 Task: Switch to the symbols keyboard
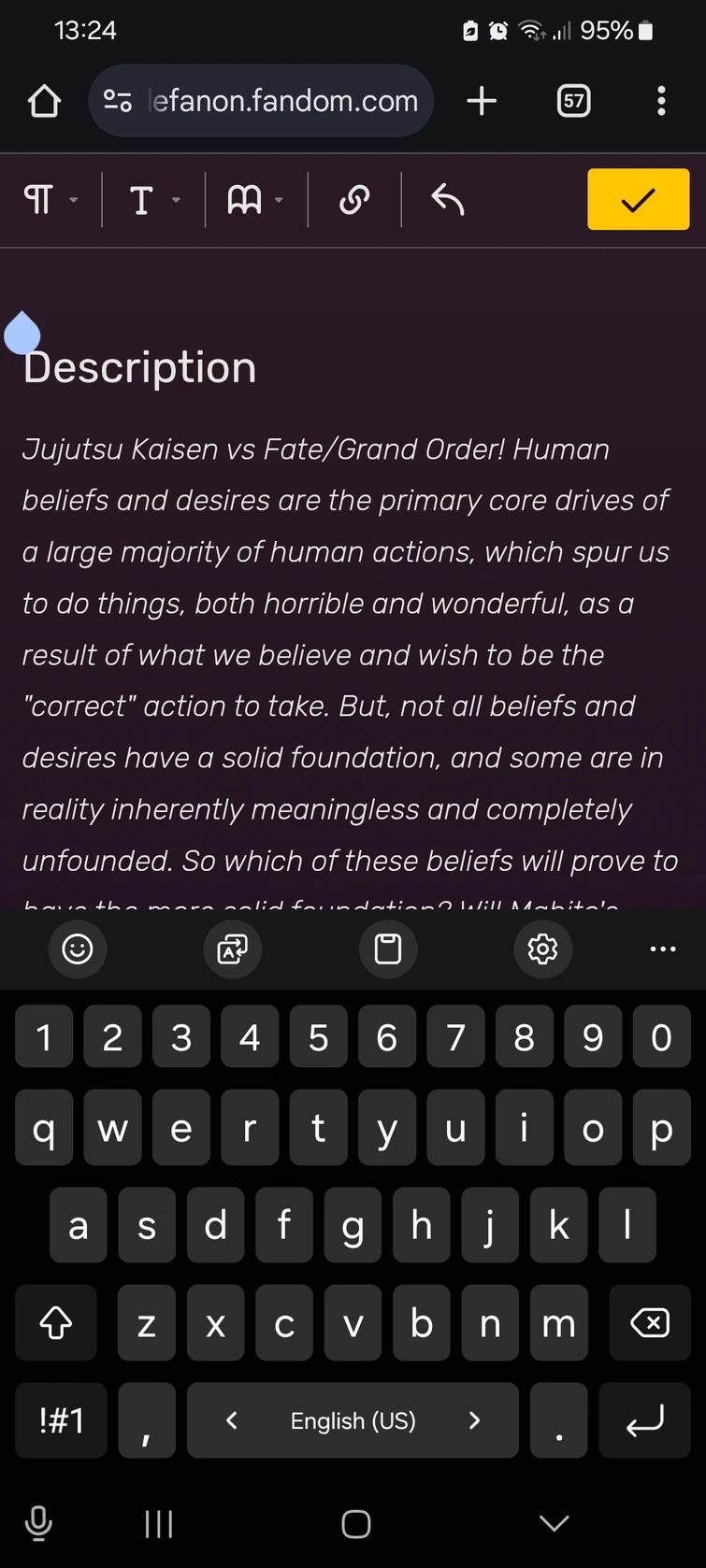[x=62, y=1420]
